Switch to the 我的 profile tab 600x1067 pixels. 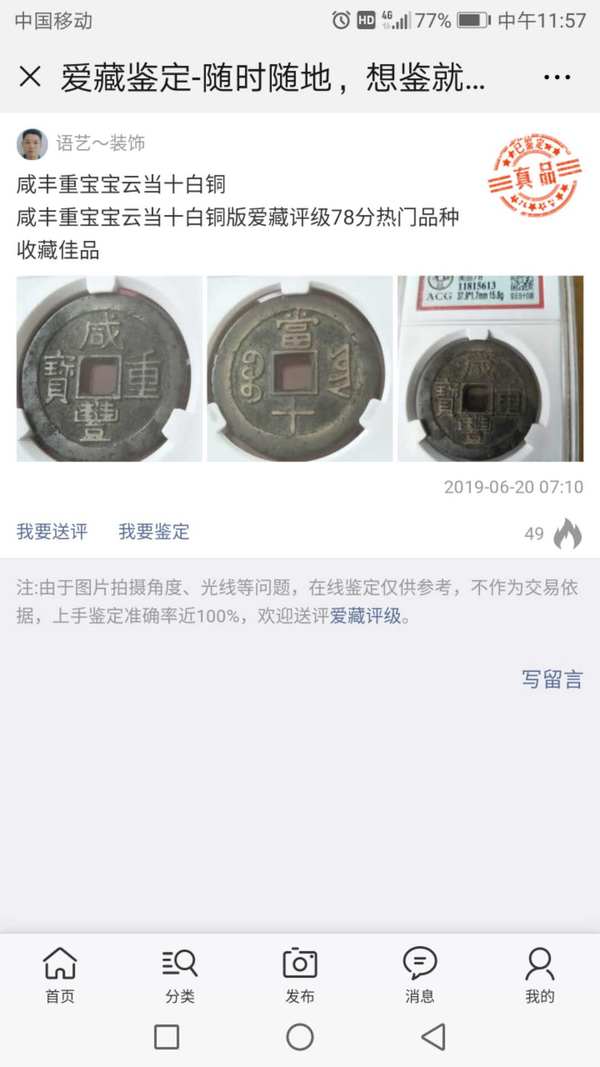click(540, 975)
